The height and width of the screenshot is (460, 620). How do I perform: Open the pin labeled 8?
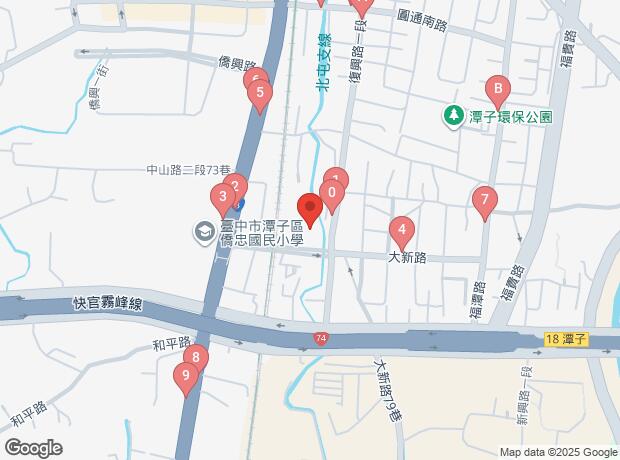click(x=196, y=358)
